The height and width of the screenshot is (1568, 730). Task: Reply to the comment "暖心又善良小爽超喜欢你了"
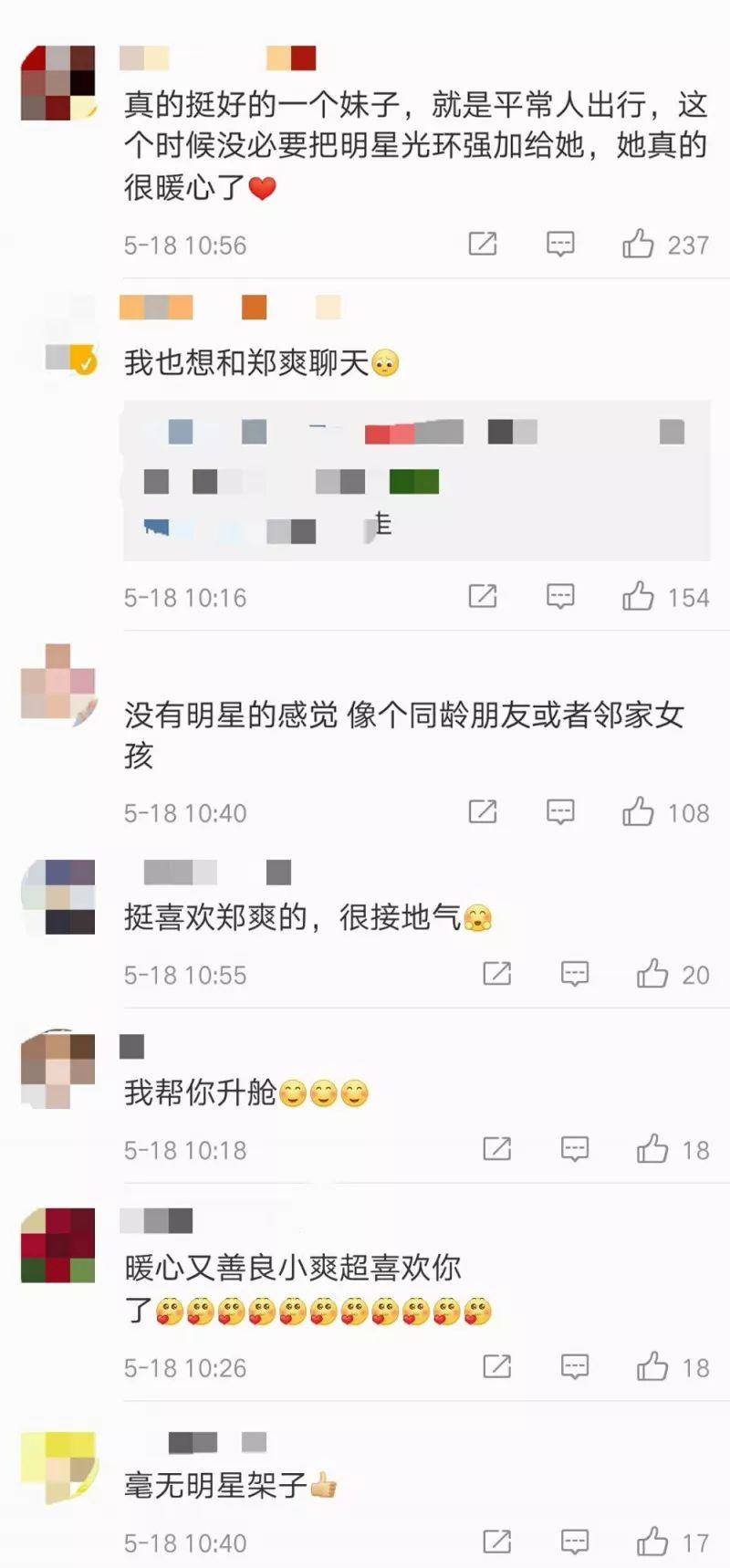pos(575,1366)
